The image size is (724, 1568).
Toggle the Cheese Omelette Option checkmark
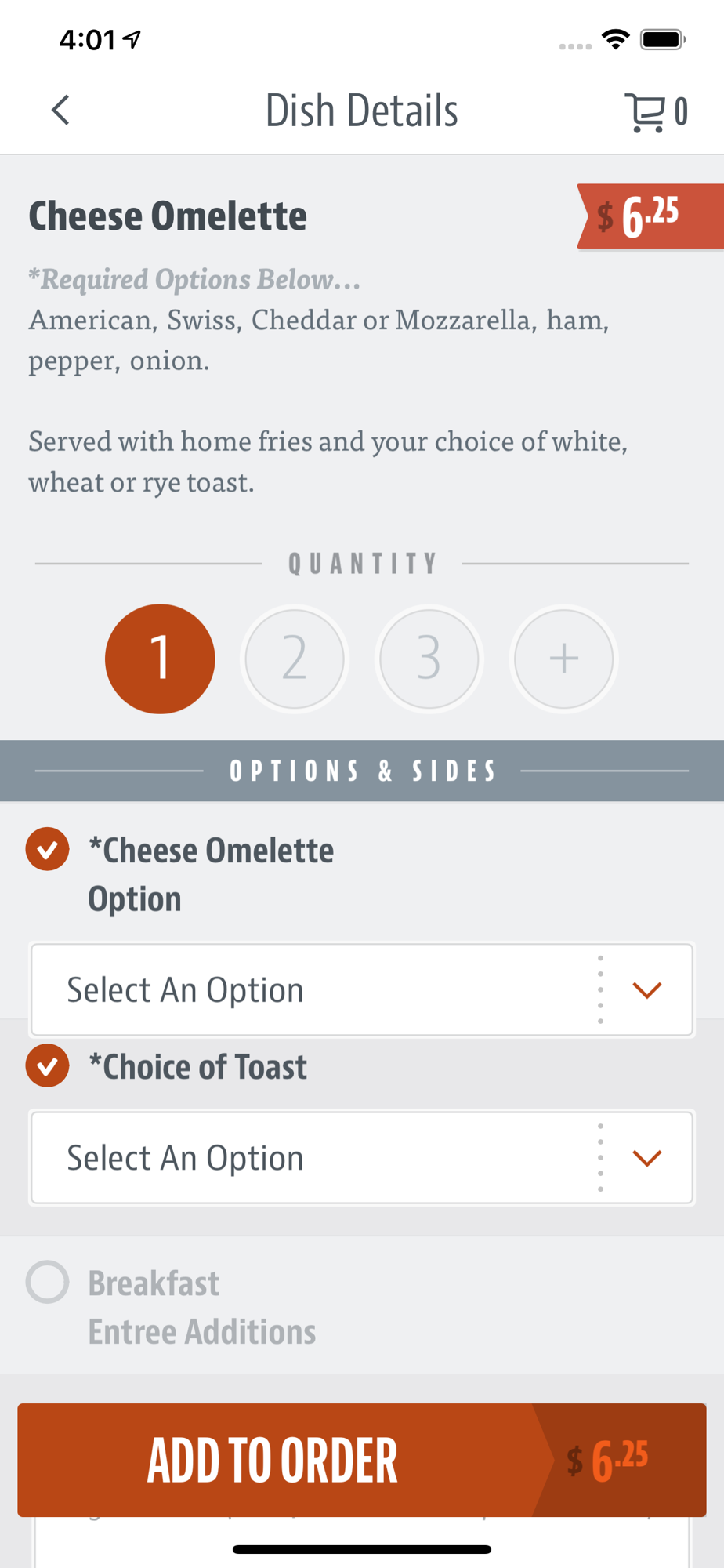point(47,849)
